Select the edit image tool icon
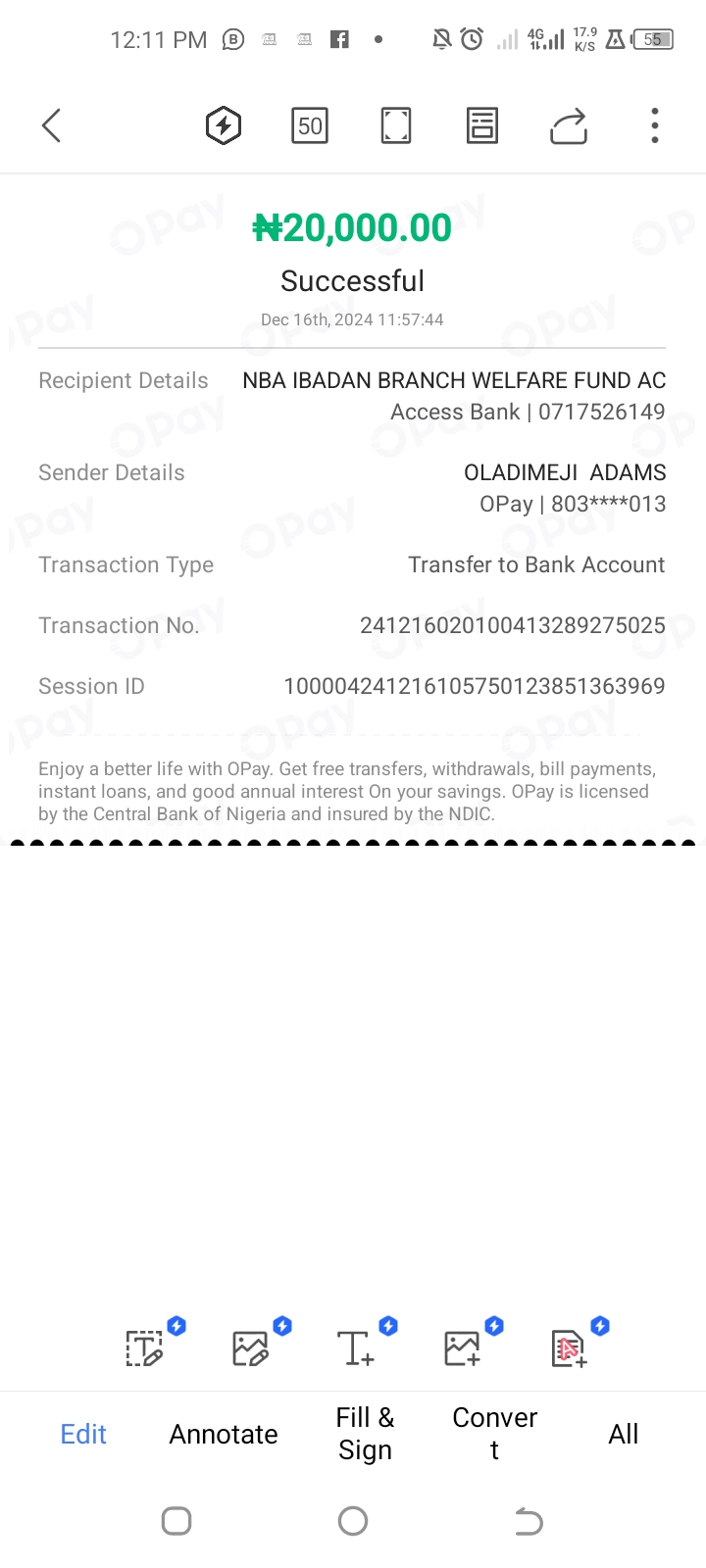This screenshot has height=1568, width=706. click(251, 1348)
